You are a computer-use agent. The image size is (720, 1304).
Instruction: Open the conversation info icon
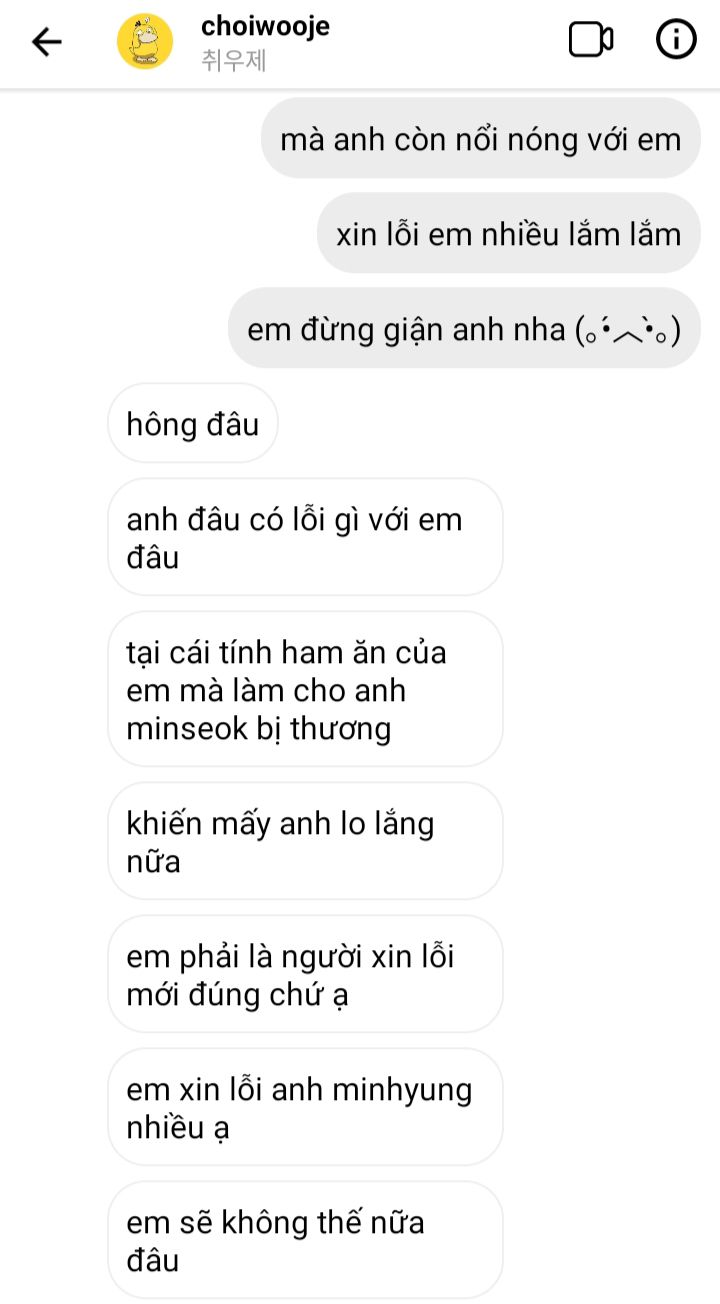pos(676,40)
